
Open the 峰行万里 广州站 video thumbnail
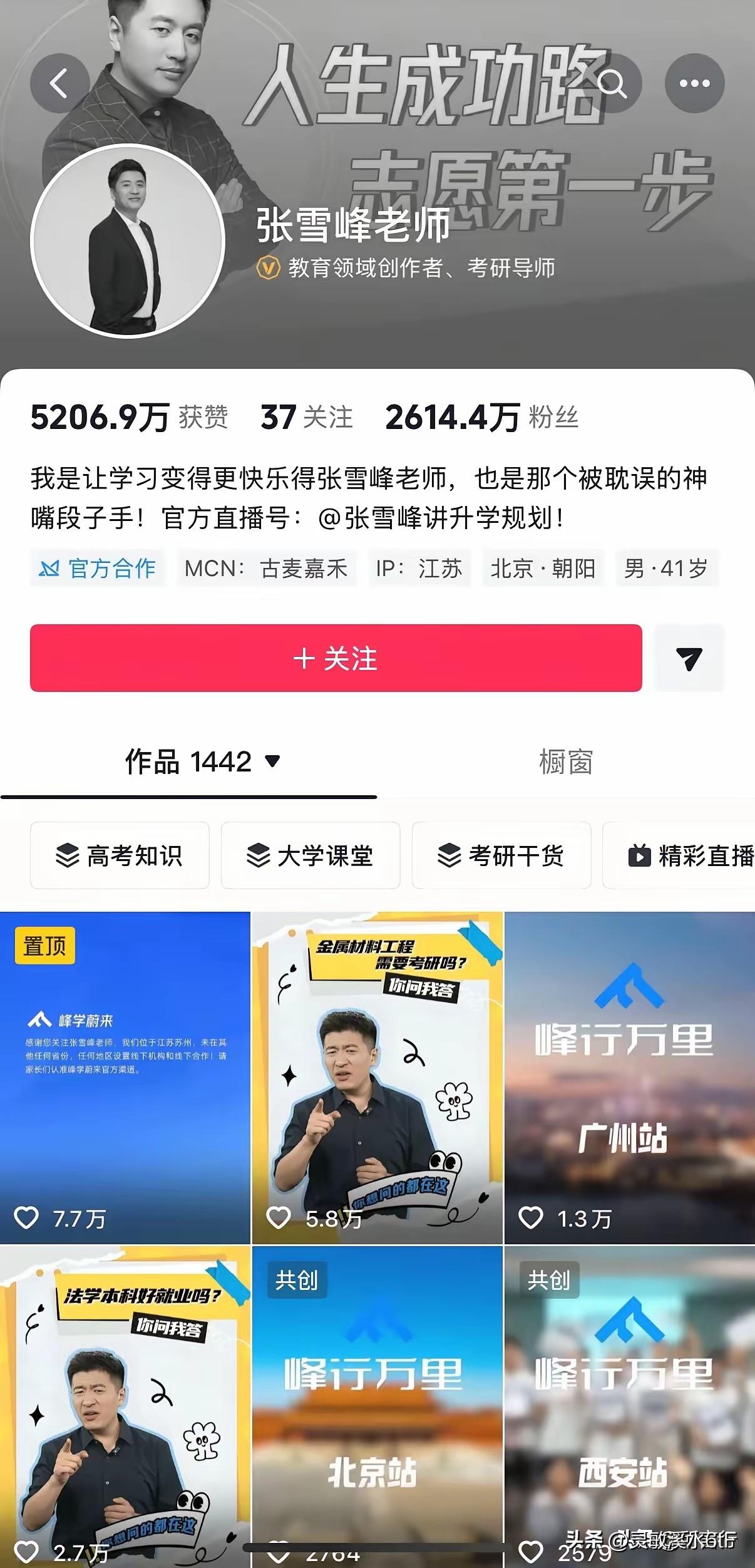tap(629, 1077)
